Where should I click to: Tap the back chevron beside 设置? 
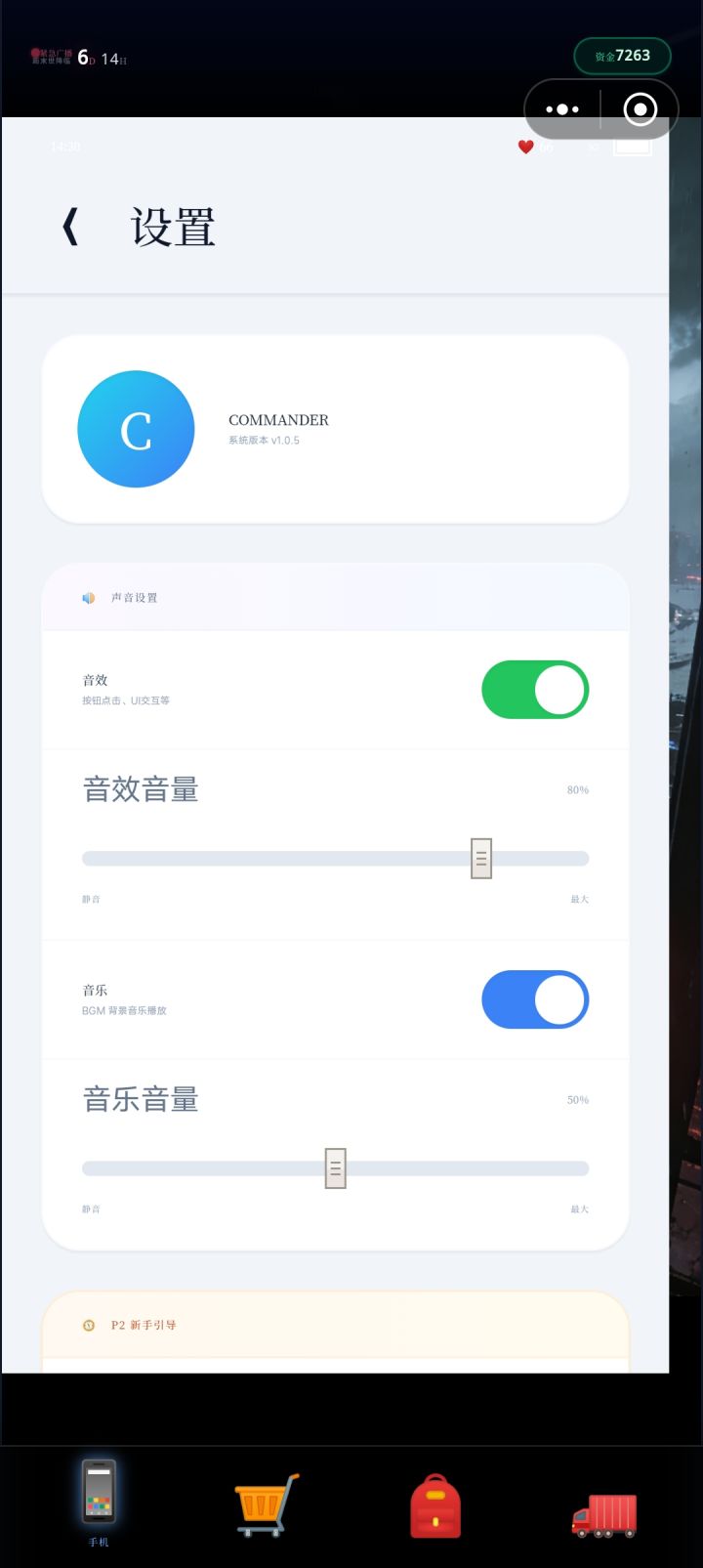[69, 226]
